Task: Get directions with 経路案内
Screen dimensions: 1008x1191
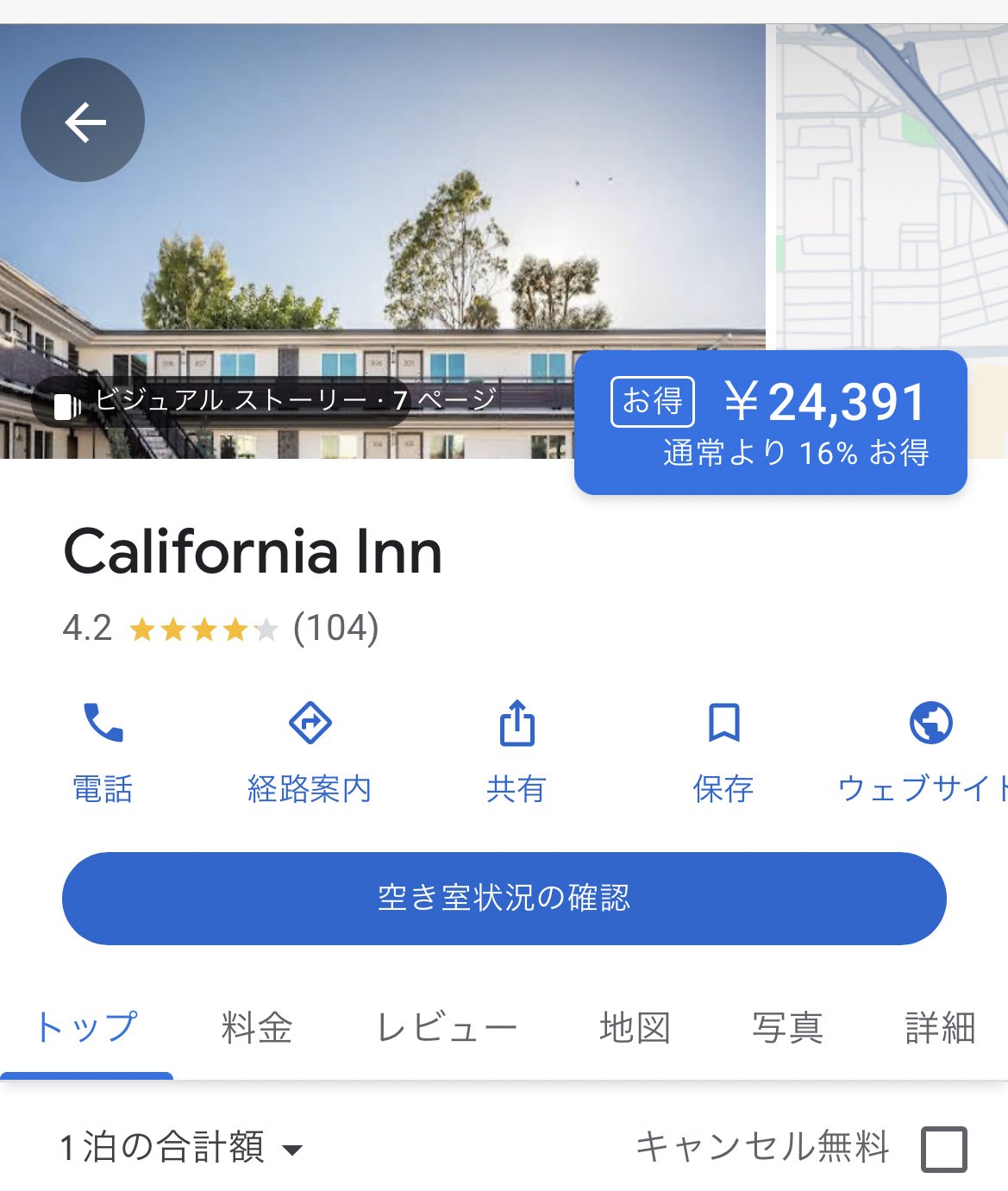Action: coord(310,750)
